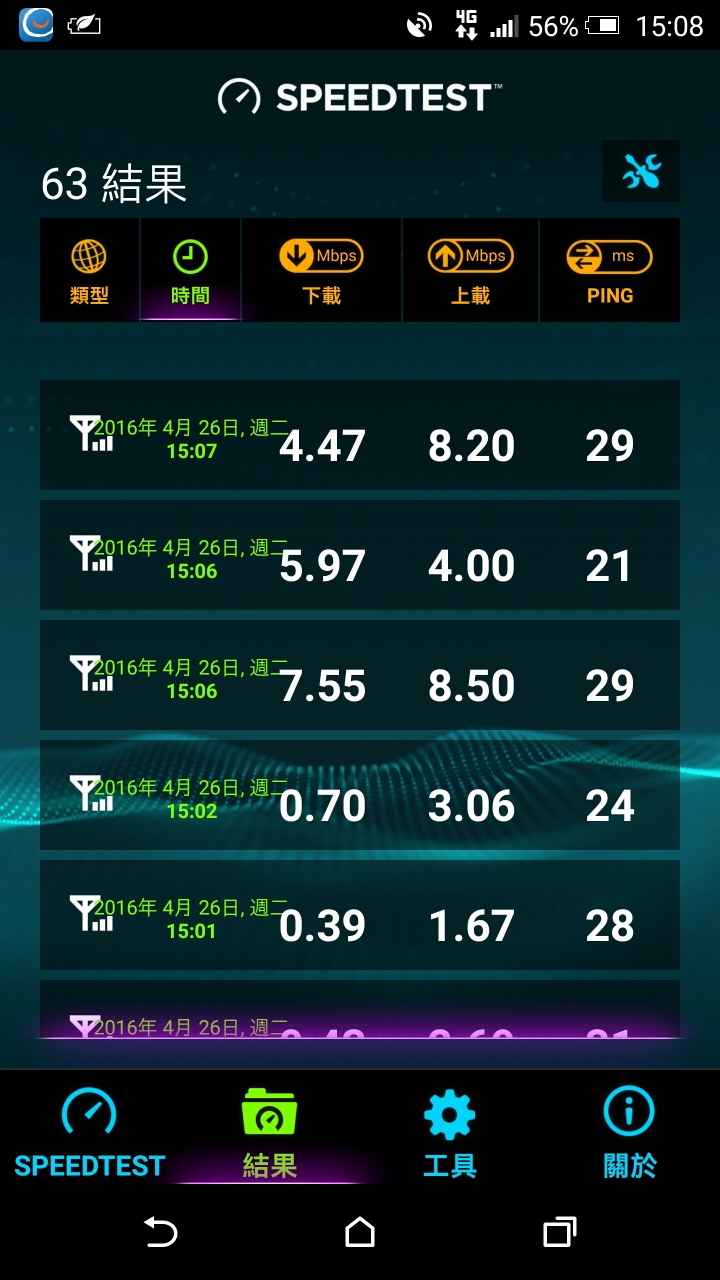Open the 15:02 test result
Viewport: 720px width, 1280px height.
point(360,795)
